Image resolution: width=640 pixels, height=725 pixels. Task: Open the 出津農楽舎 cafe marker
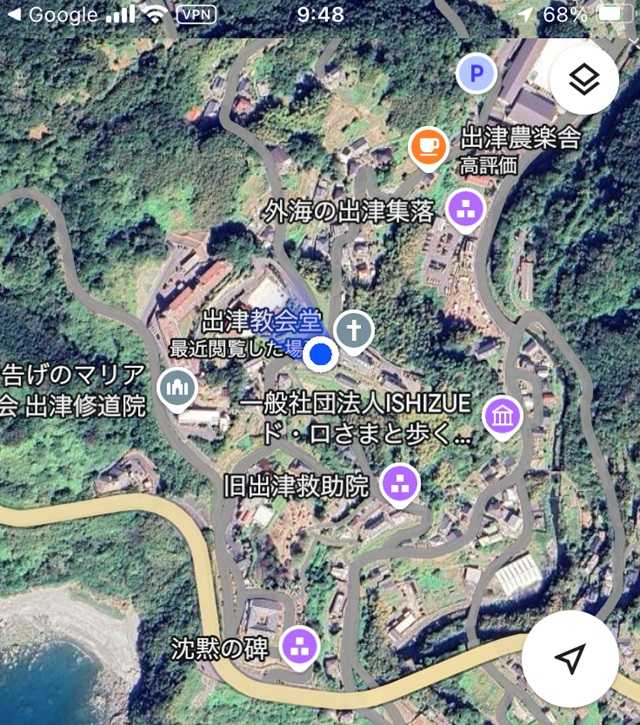tap(428, 147)
